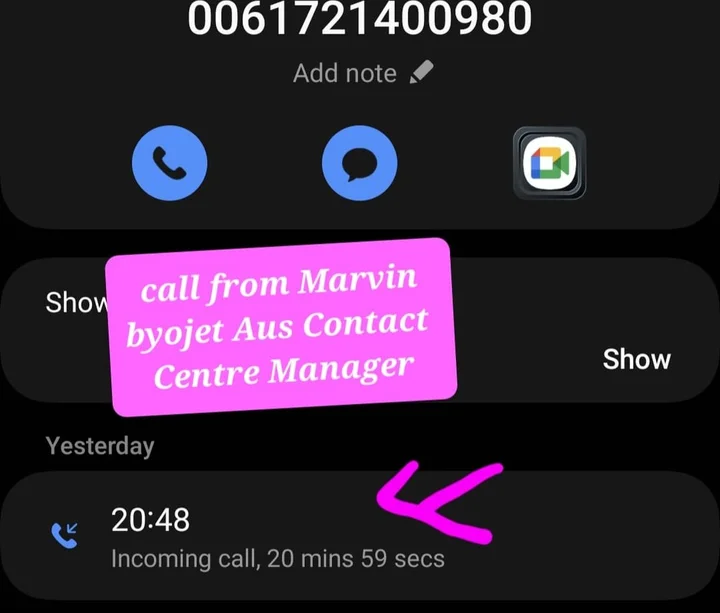Tap the Show button

click(x=636, y=359)
